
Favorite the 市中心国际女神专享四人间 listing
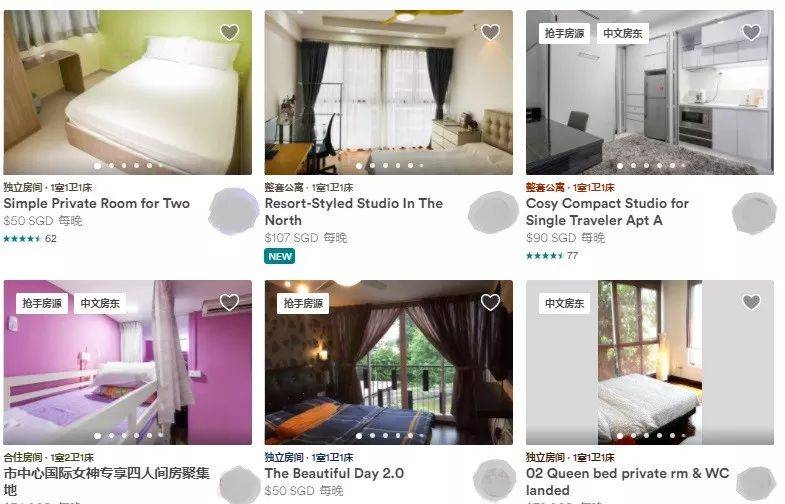230,302
